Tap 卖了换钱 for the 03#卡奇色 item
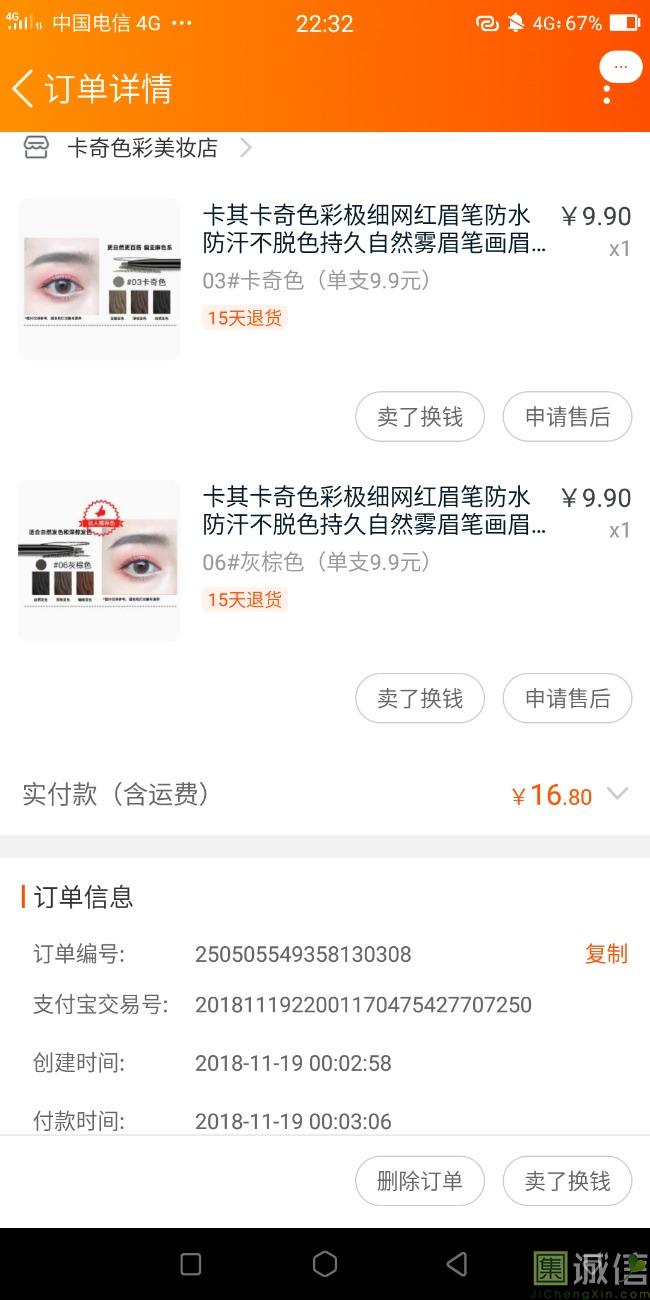Image resolution: width=650 pixels, height=1300 pixels. tap(420, 417)
